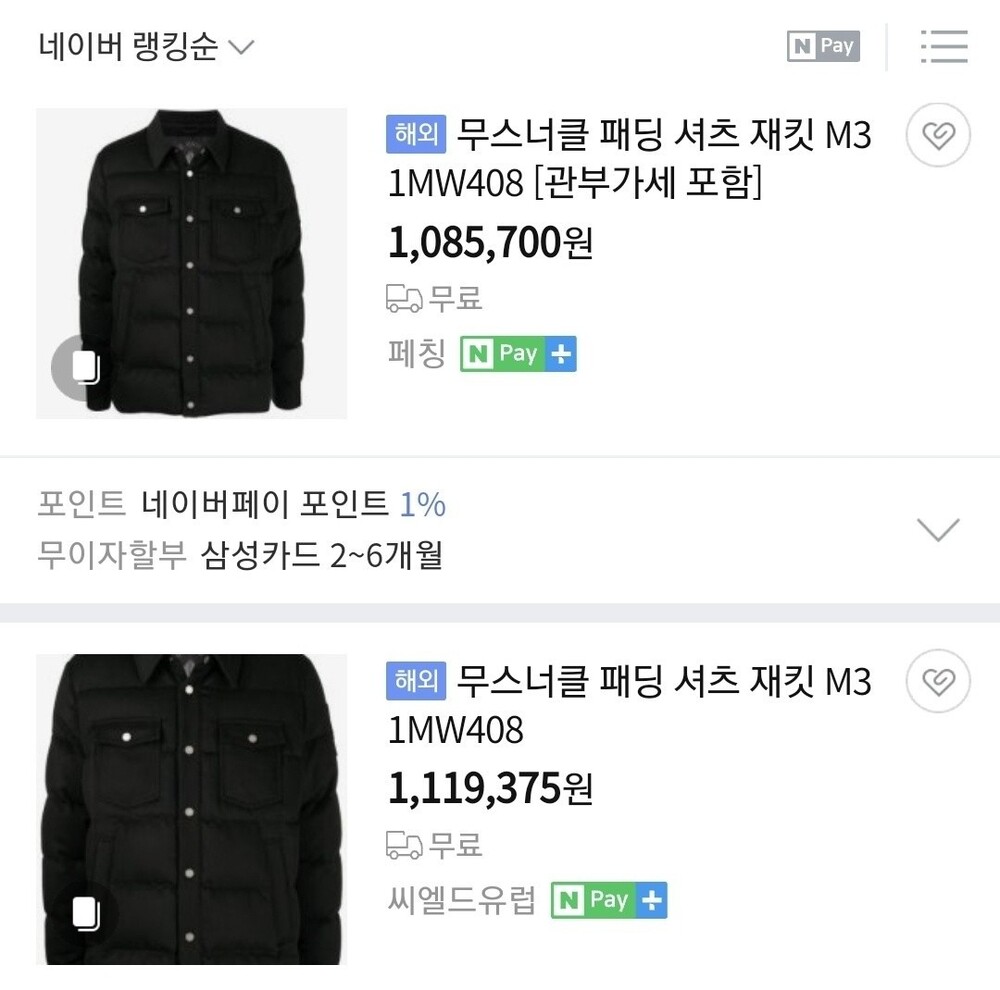Image resolution: width=1000 pixels, height=990 pixels.
Task: Expand the 포인트 and 무이자할부 benefits
Action: coord(938,529)
